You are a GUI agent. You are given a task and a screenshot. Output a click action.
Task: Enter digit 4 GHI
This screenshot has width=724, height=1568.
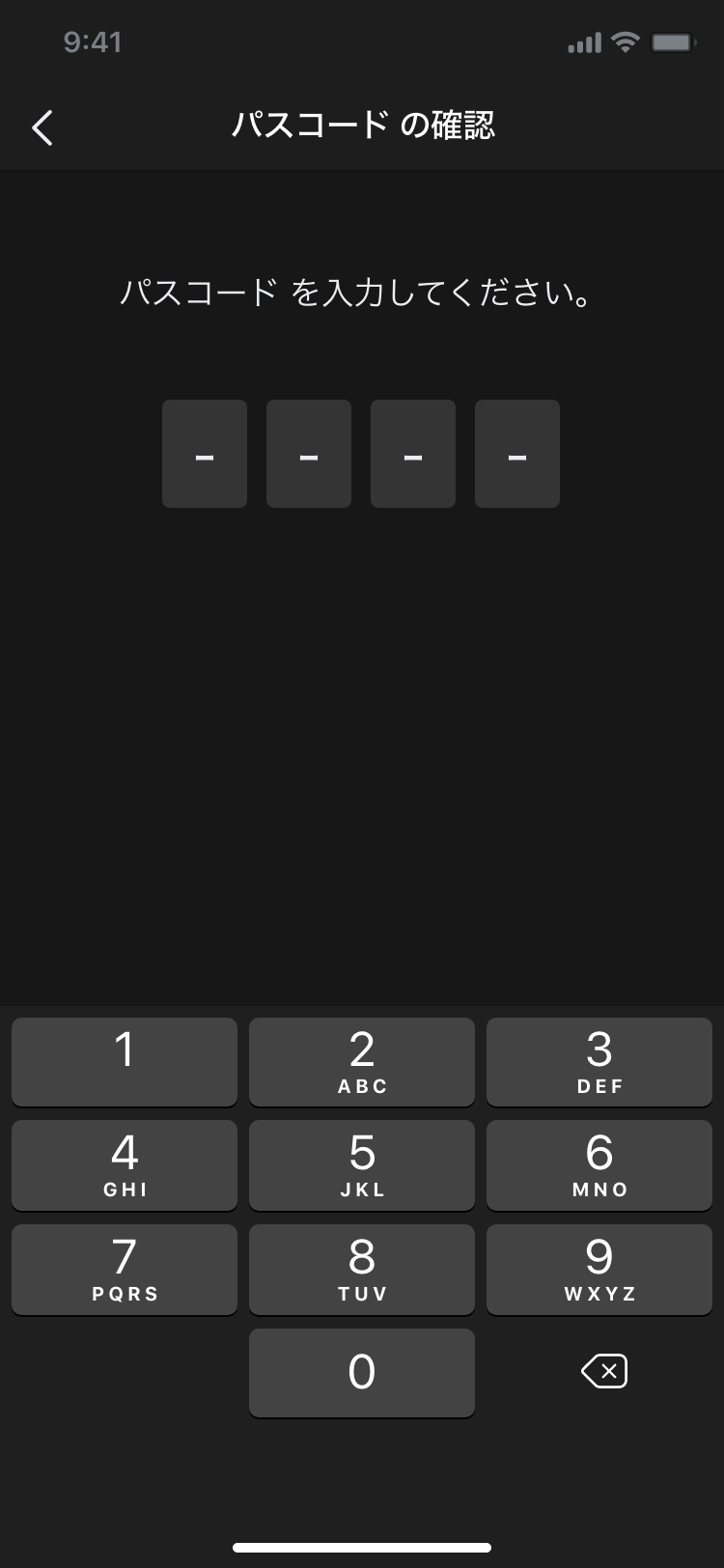coord(125,1164)
